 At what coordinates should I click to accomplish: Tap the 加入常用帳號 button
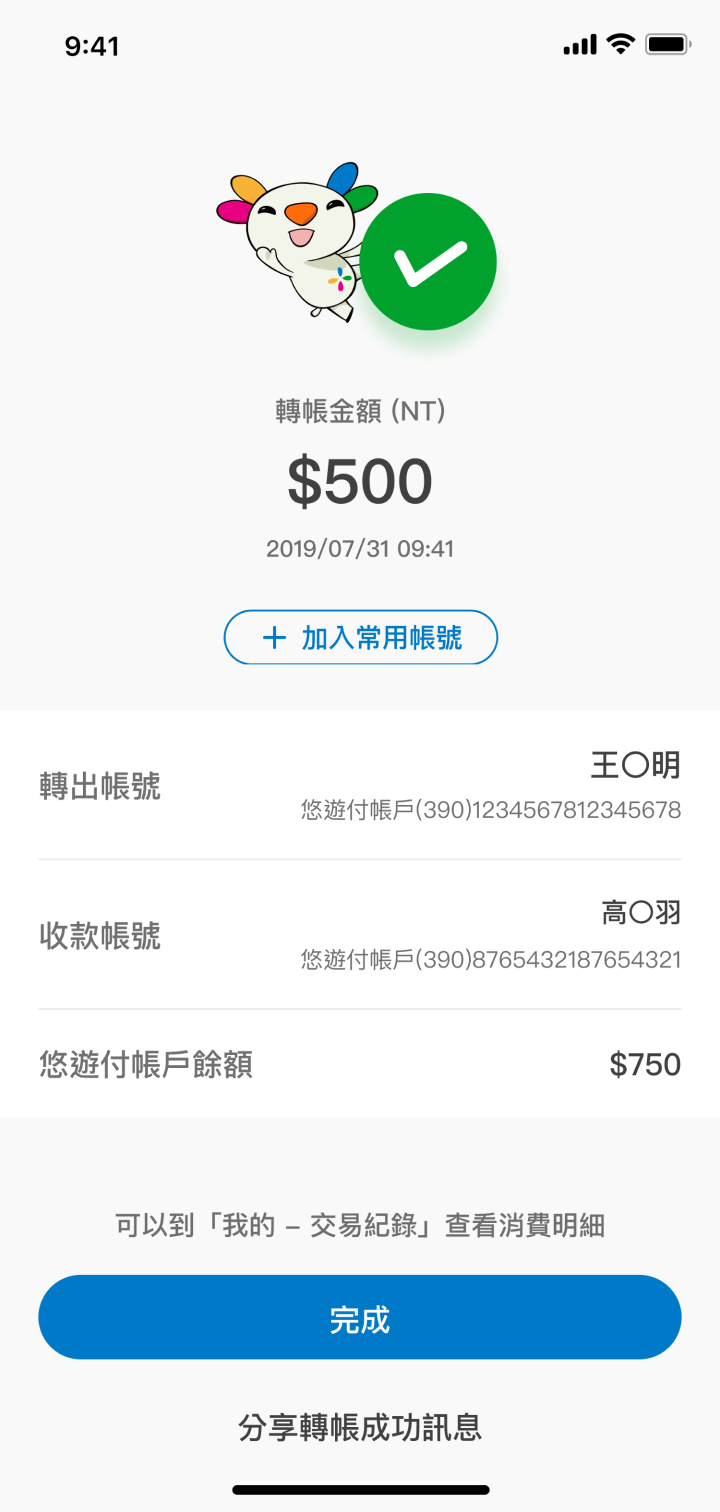point(360,638)
